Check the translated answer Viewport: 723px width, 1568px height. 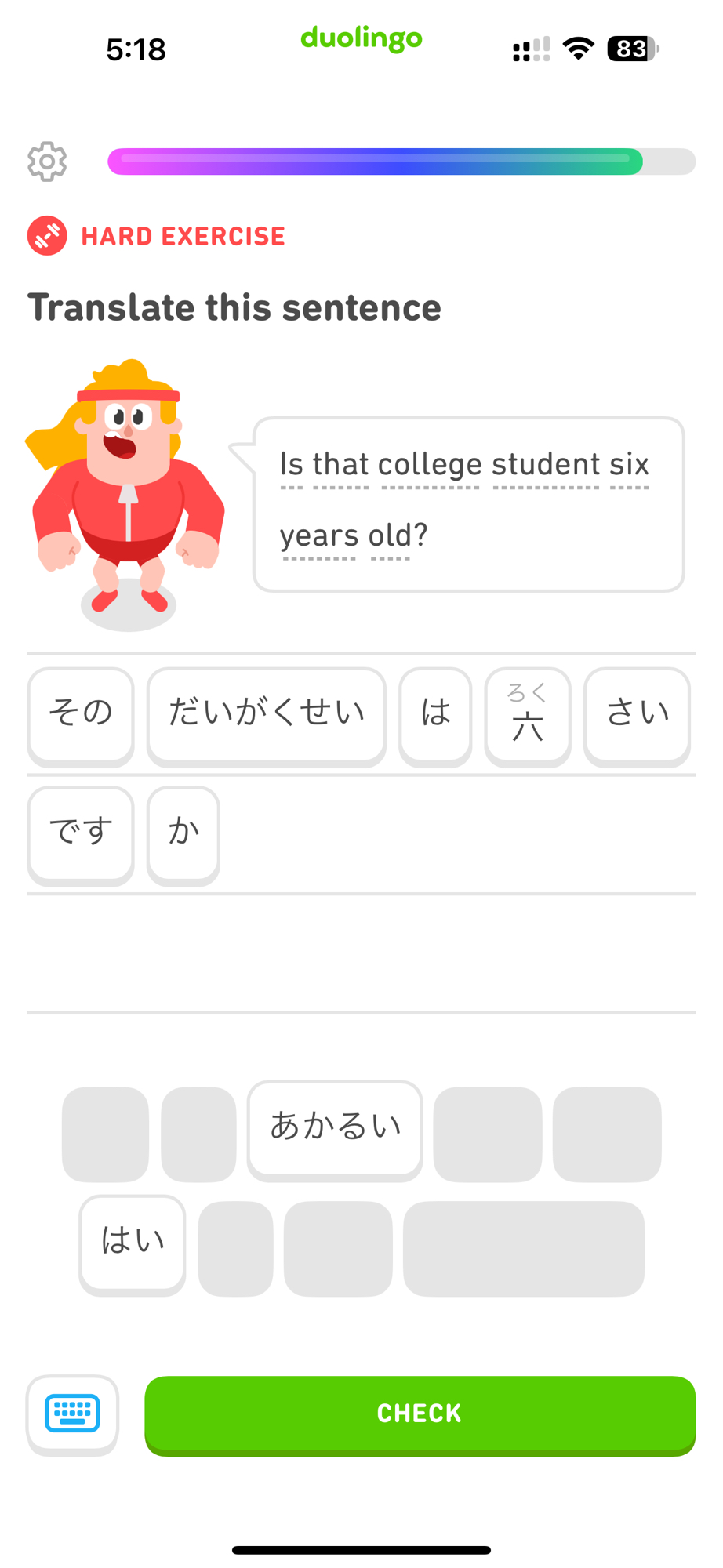(420, 1414)
